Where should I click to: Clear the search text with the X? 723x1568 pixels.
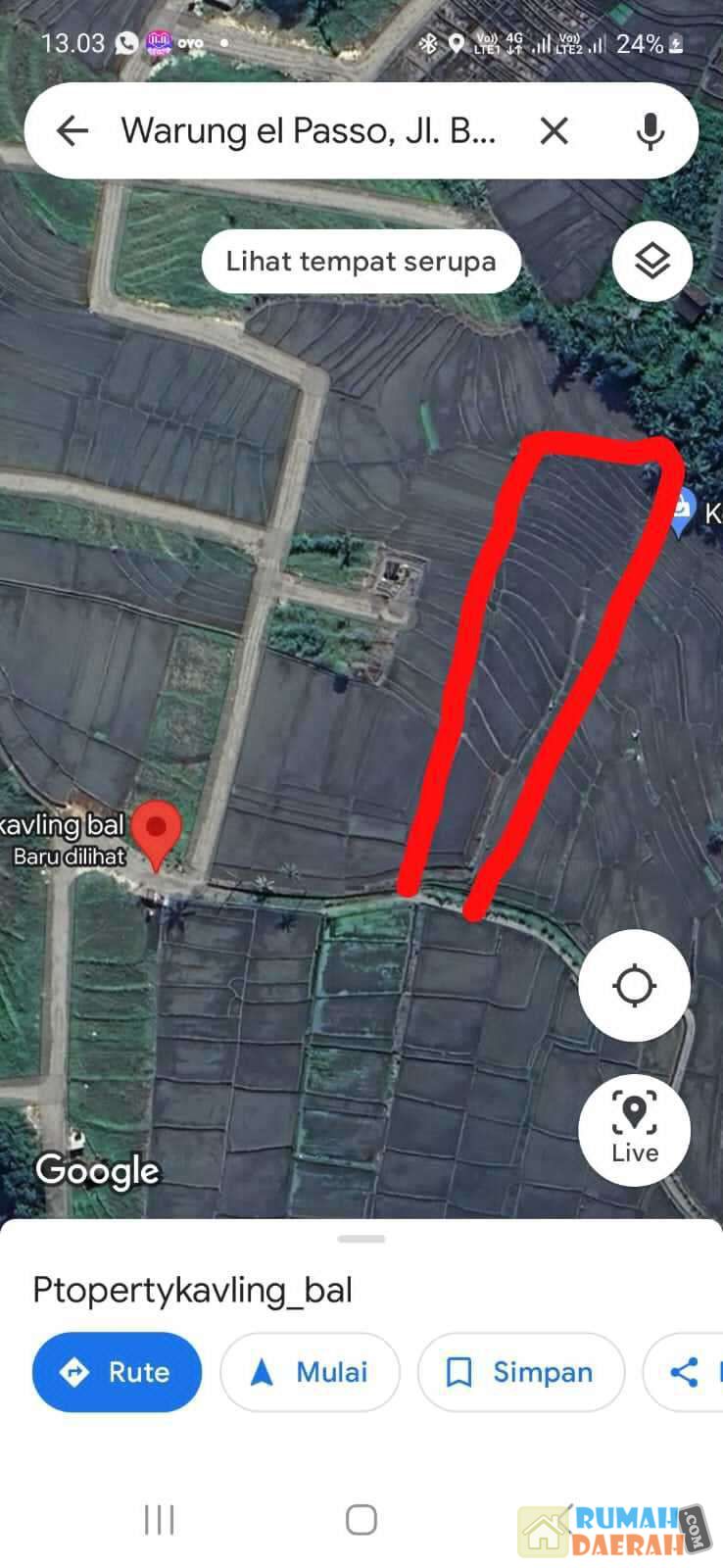tap(554, 129)
